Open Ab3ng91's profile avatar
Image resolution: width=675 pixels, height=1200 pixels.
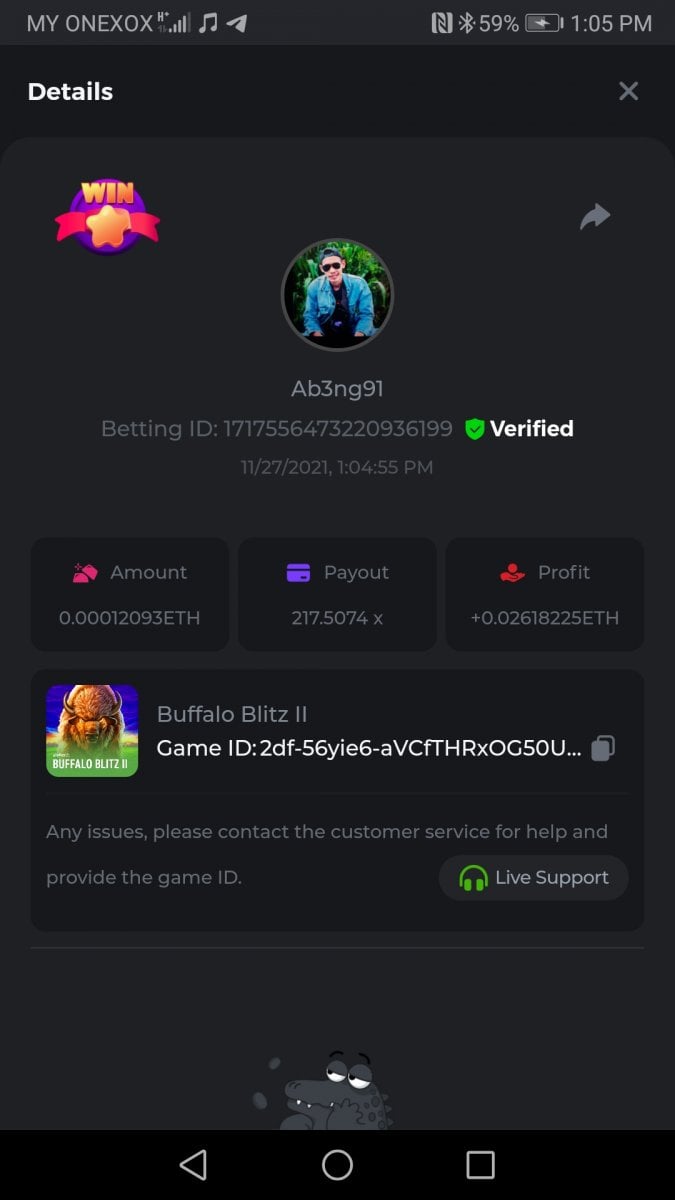pyautogui.click(x=337, y=294)
